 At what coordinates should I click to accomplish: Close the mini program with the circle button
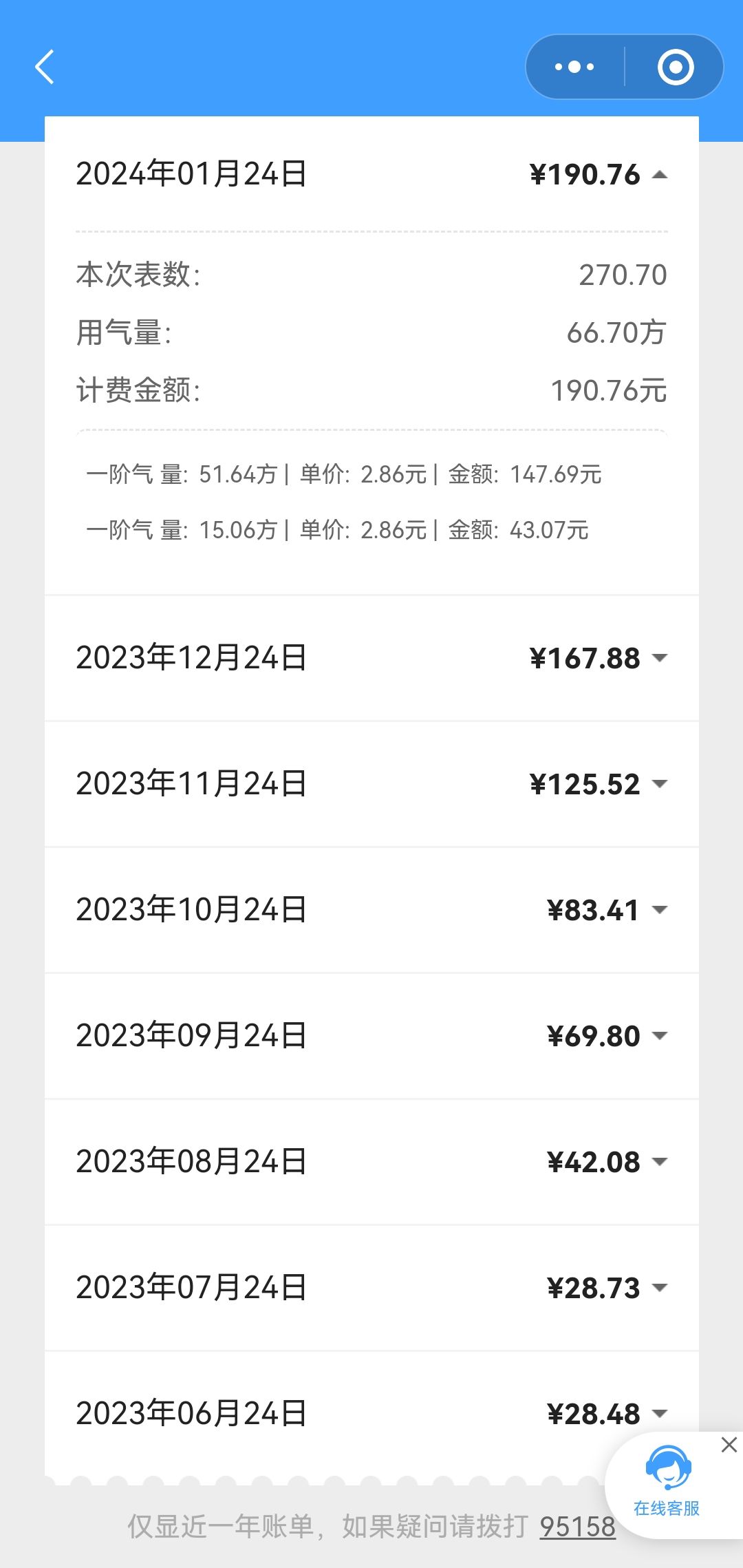coord(676,67)
